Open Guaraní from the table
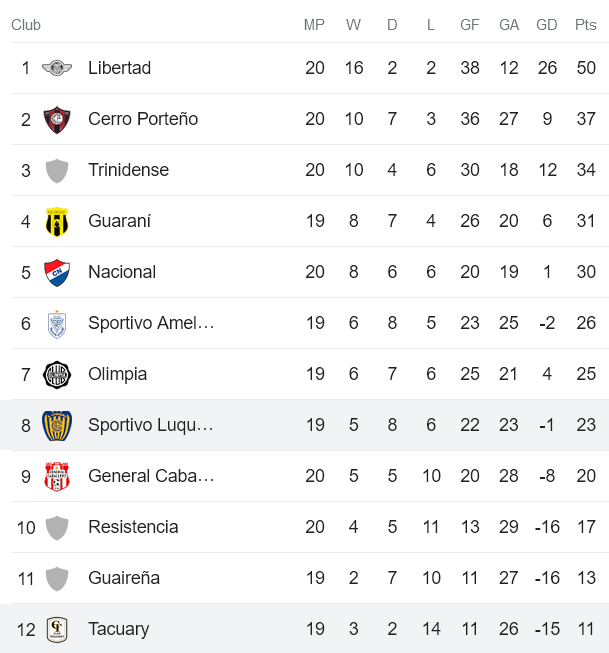The width and height of the screenshot is (609, 653). point(119,221)
